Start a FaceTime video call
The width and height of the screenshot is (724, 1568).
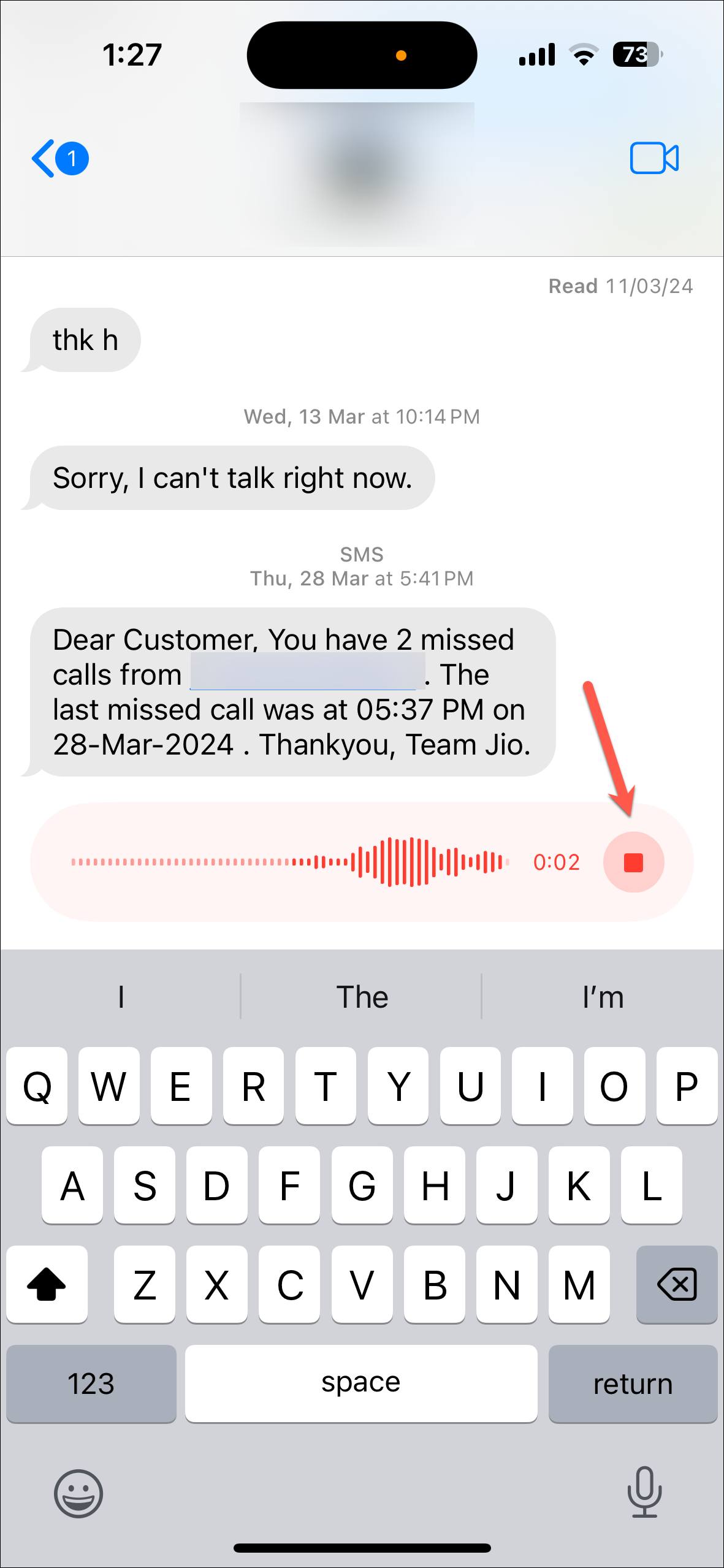tap(654, 158)
